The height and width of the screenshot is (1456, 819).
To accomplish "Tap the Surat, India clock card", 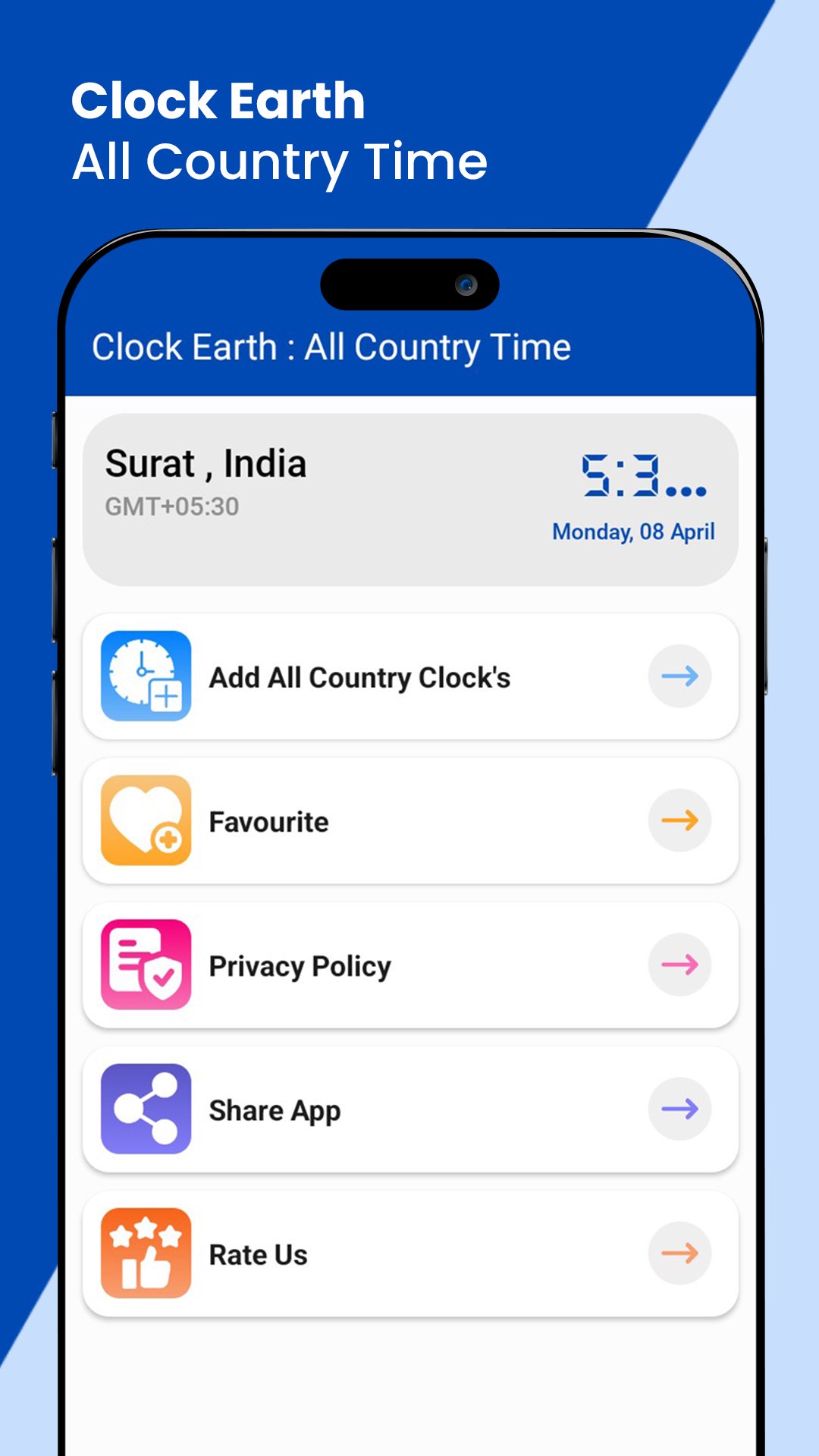I will [x=409, y=497].
